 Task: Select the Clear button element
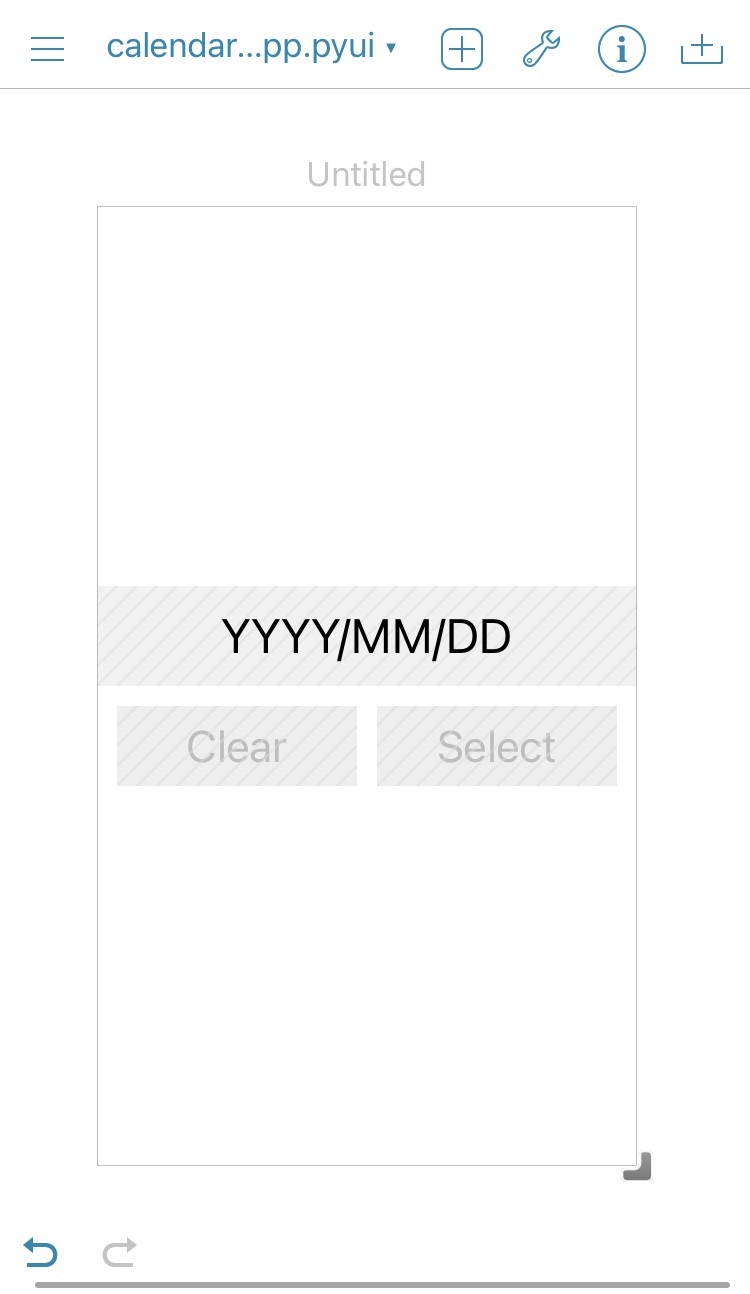click(237, 746)
